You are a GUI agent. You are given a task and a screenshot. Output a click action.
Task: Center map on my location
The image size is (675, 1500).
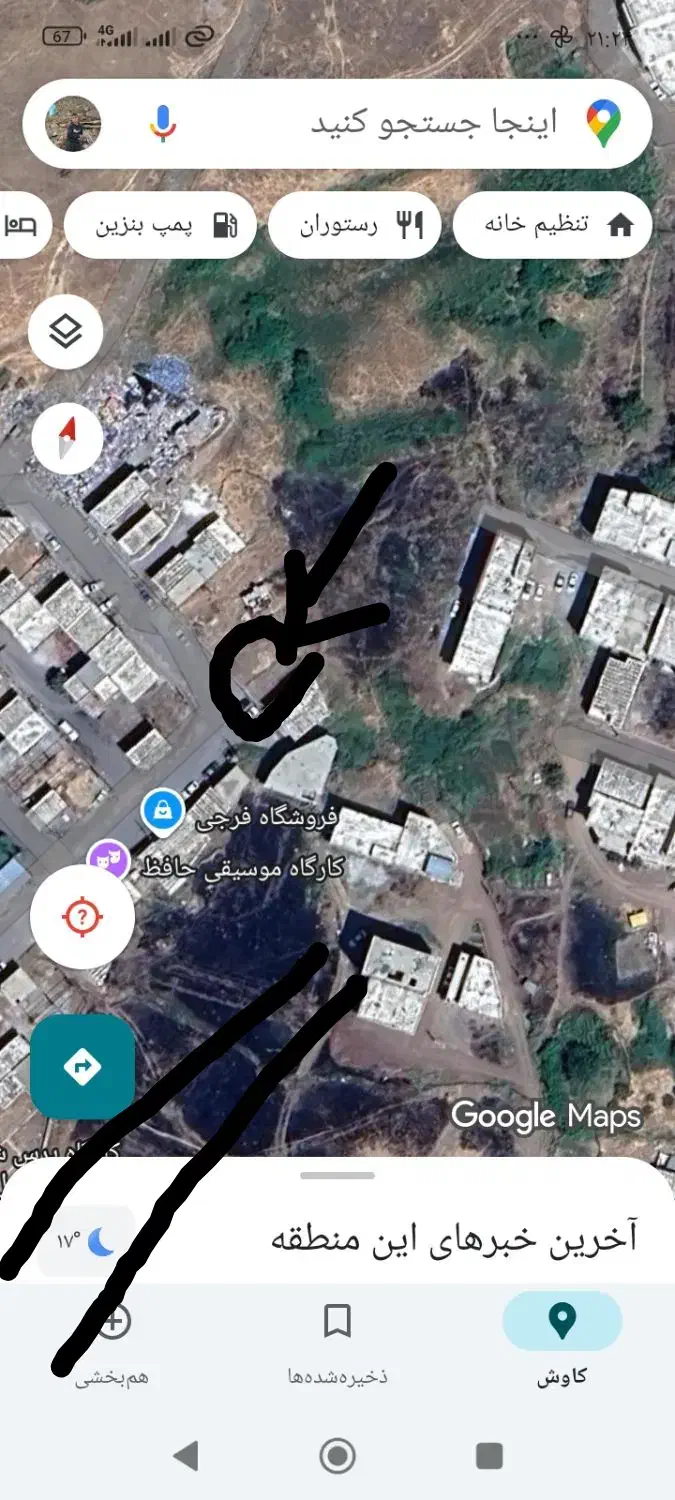[x=82, y=916]
